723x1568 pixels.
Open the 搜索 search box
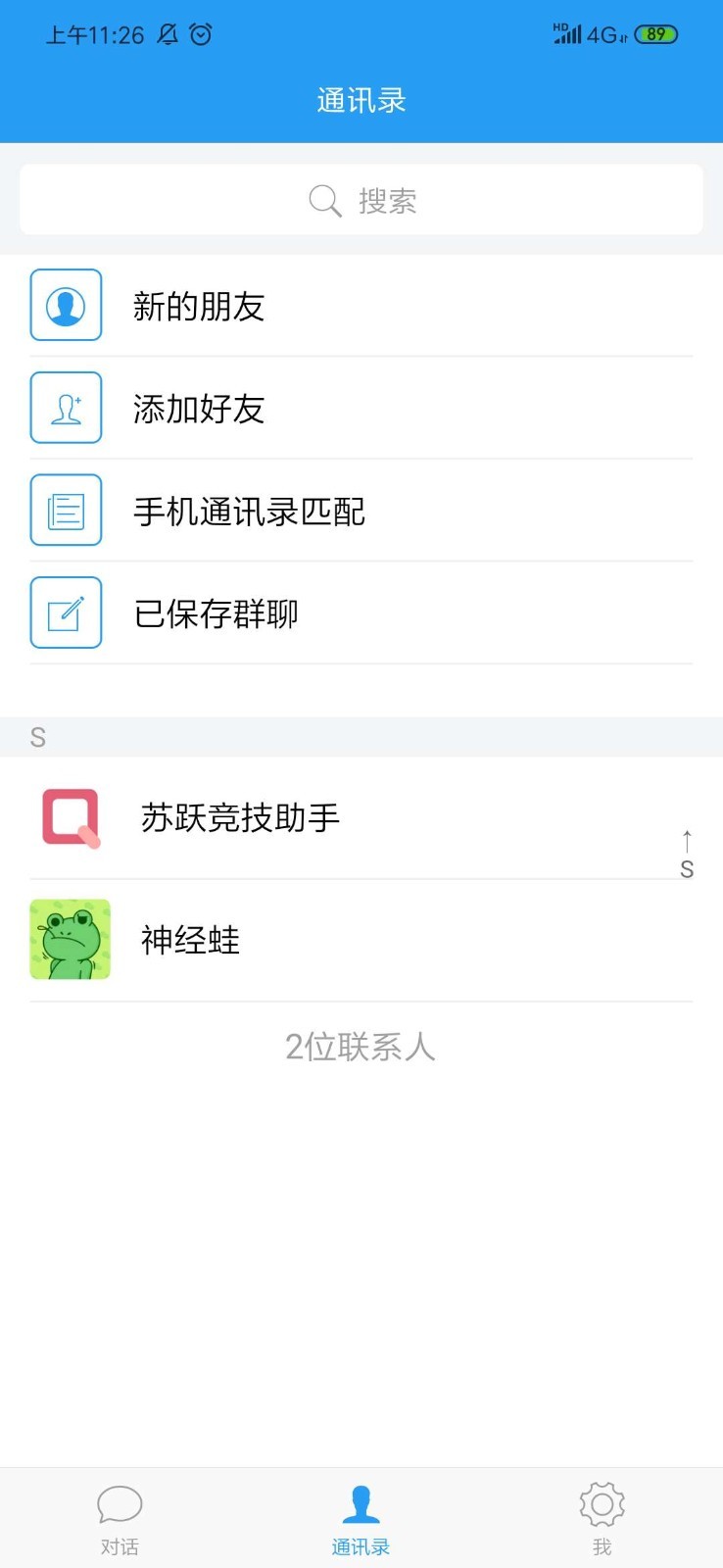[361, 200]
